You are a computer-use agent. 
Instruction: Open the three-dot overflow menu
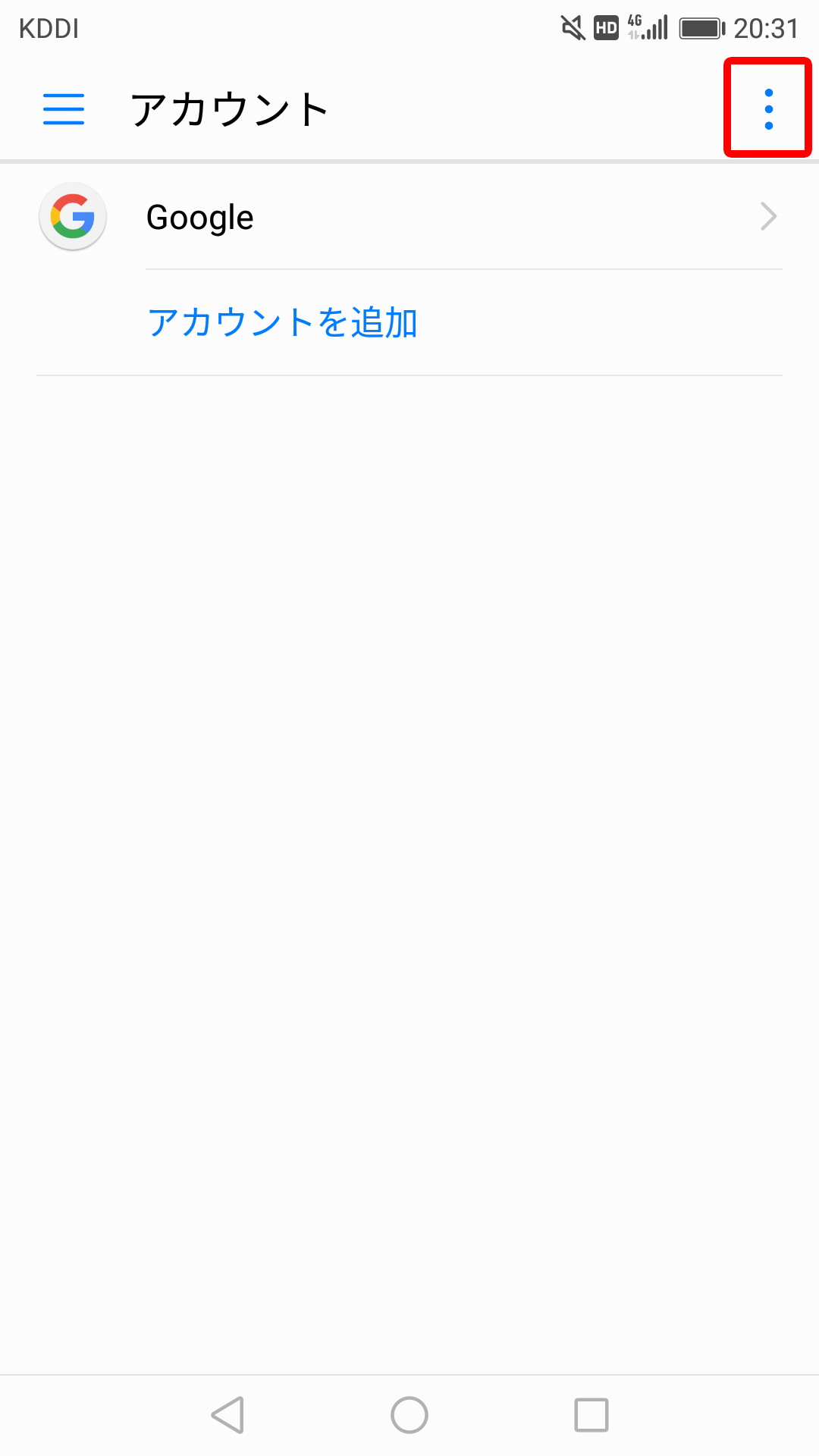click(x=768, y=108)
